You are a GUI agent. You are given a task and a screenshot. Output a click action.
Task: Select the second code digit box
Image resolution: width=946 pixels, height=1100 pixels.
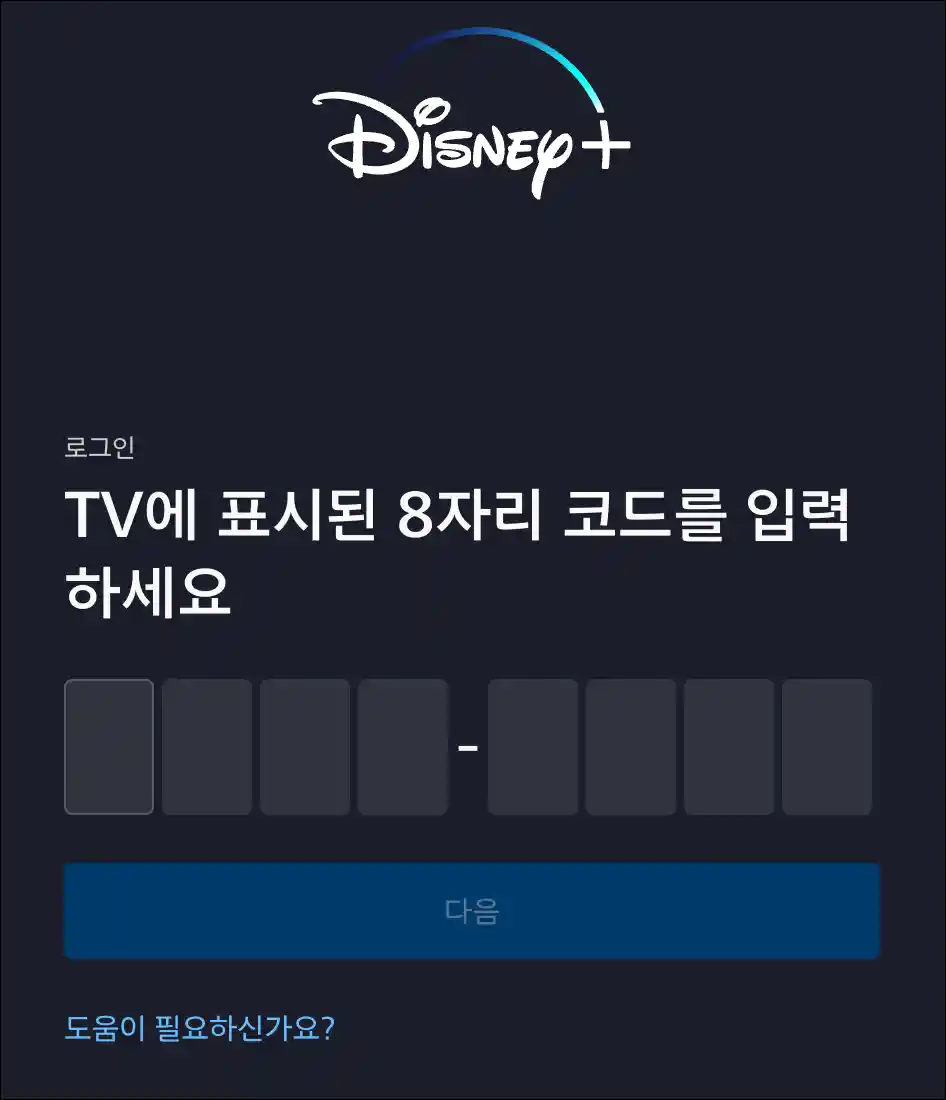click(207, 747)
